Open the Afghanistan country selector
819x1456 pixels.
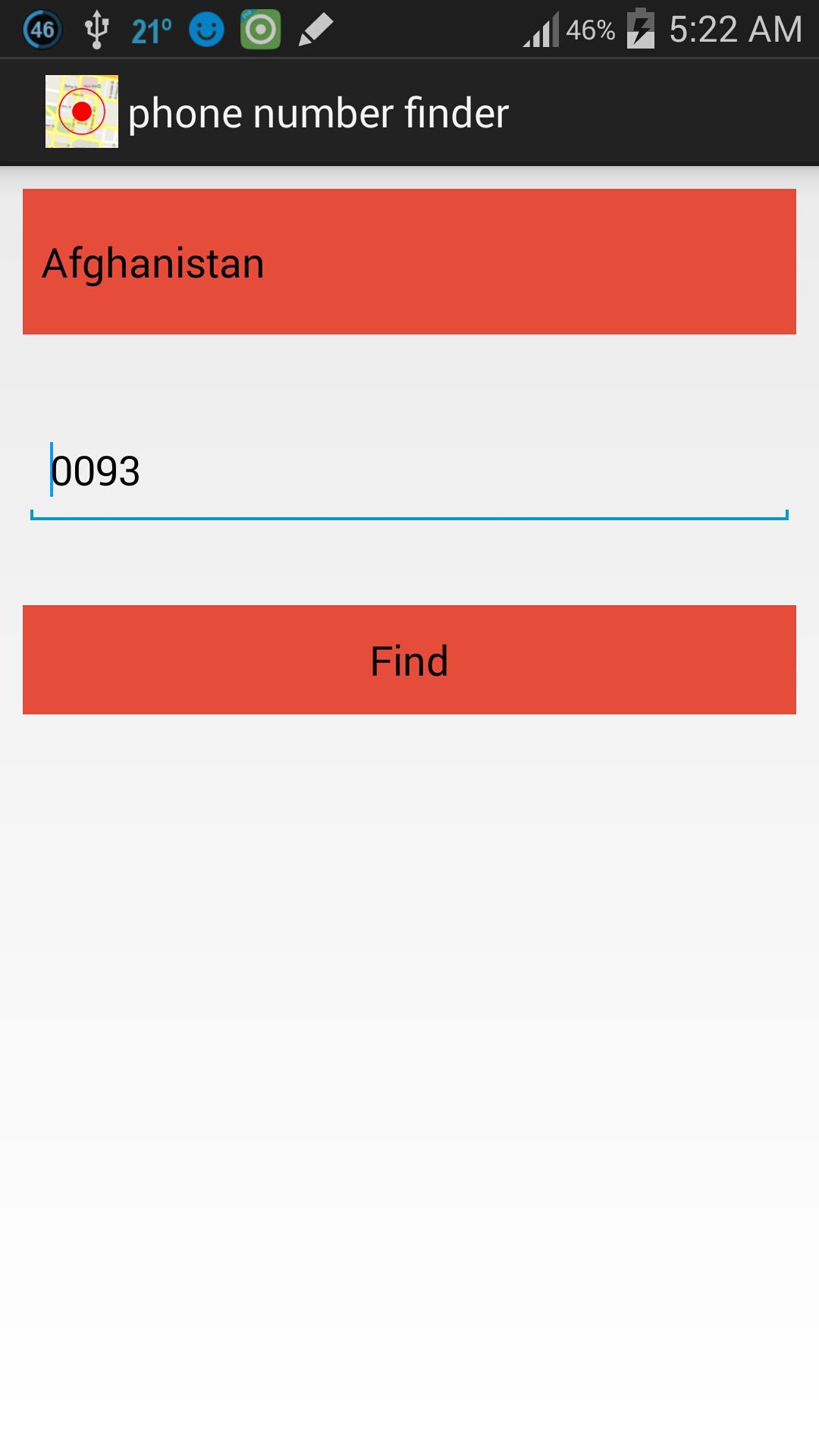pyautogui.click(x=409, y=262)
